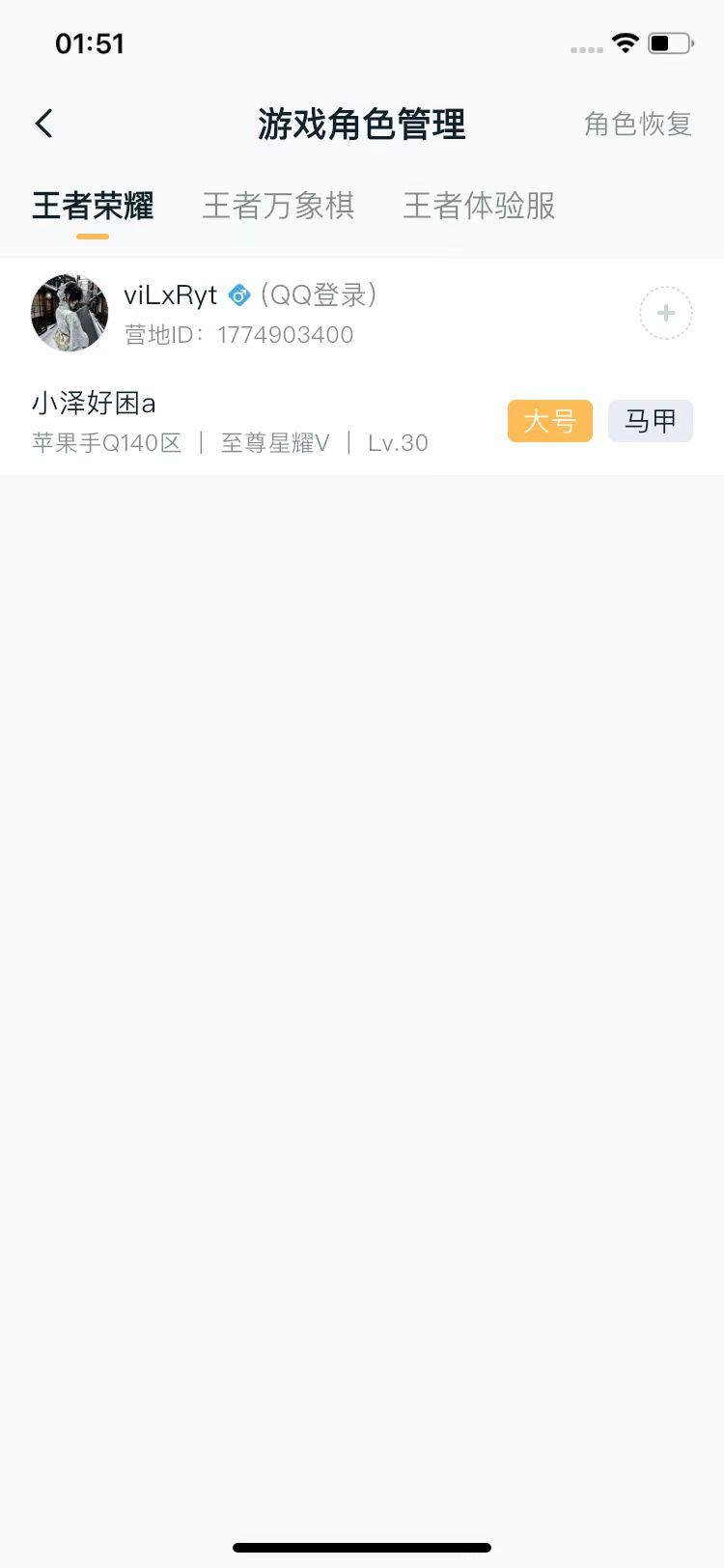Open 角色恢复 in the top right
Viewport: 724px width, 1568px height.
click(637, 124)
